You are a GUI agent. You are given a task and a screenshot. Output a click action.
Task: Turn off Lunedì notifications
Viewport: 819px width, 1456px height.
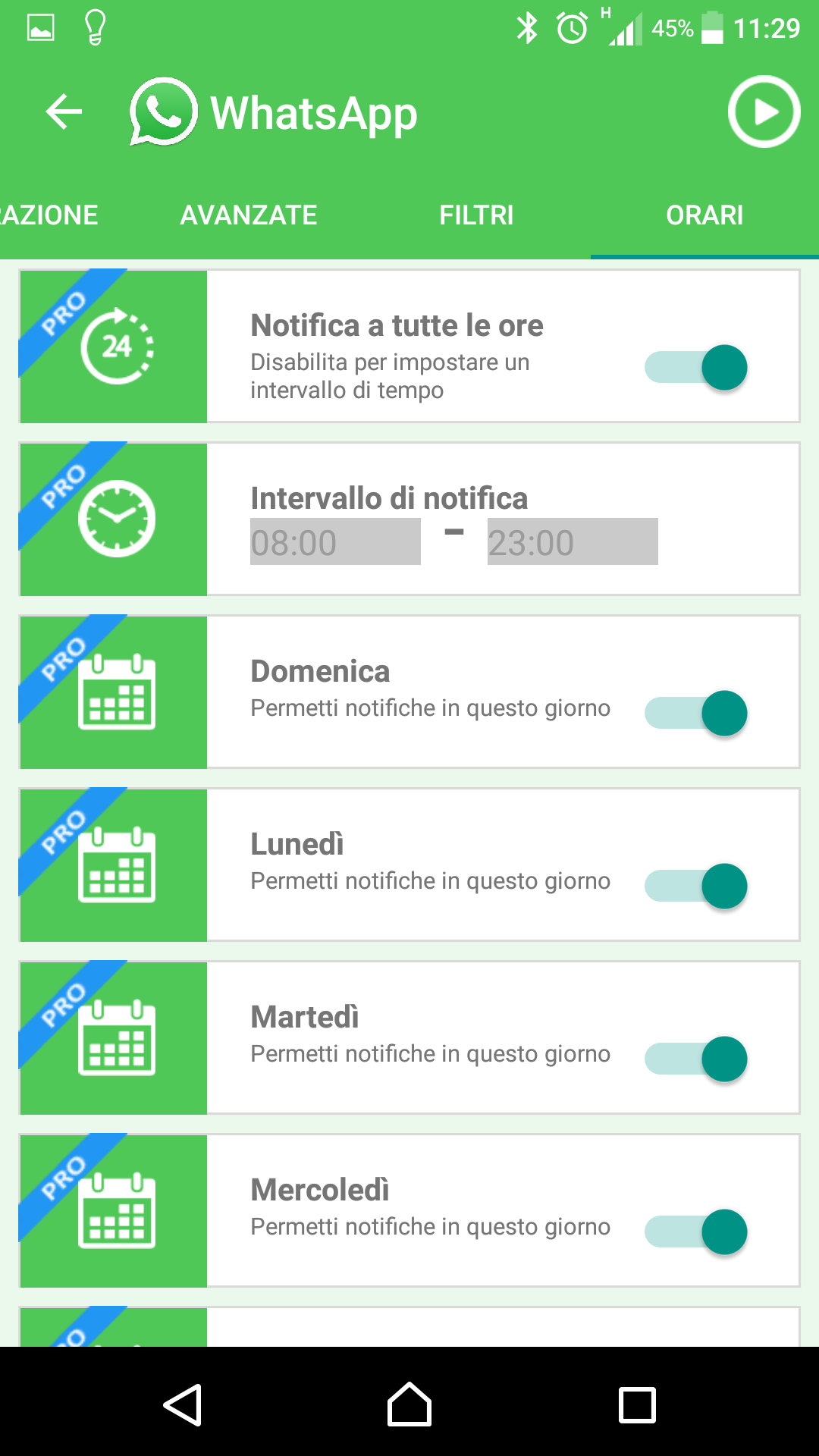click(695, 886)
